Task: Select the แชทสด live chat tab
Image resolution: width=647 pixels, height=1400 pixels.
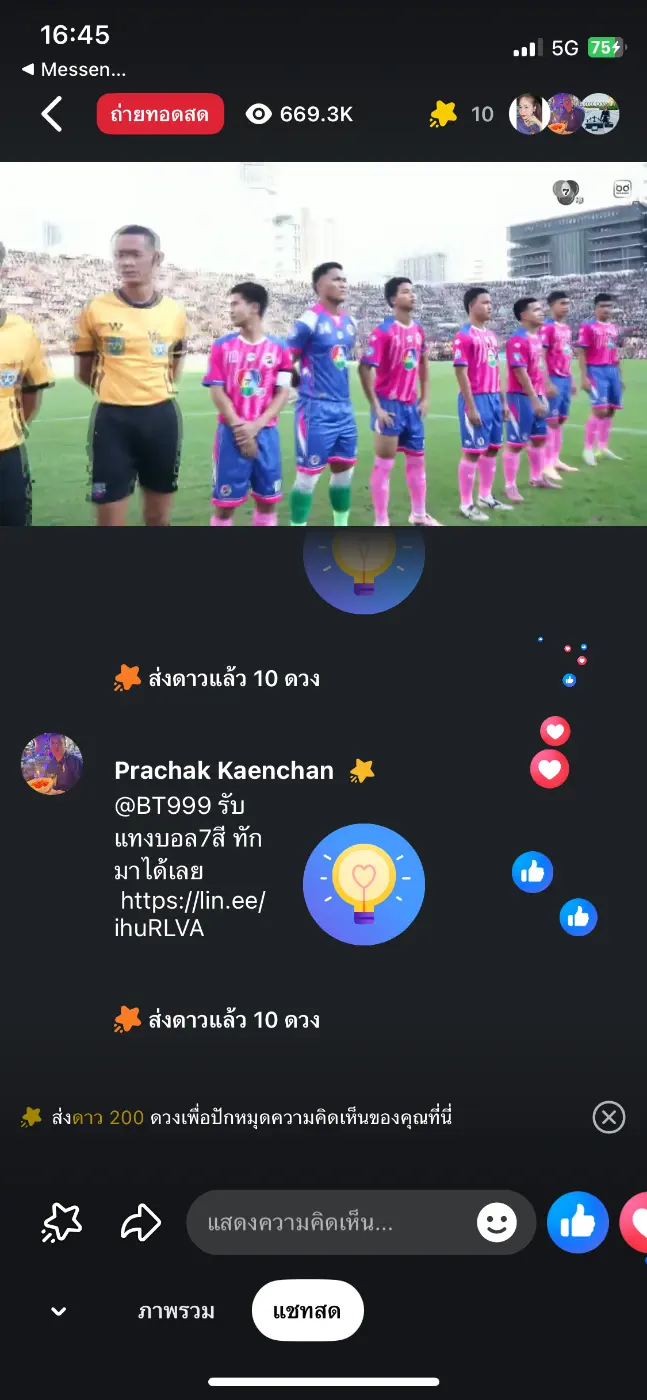Action: point(307,1311)
